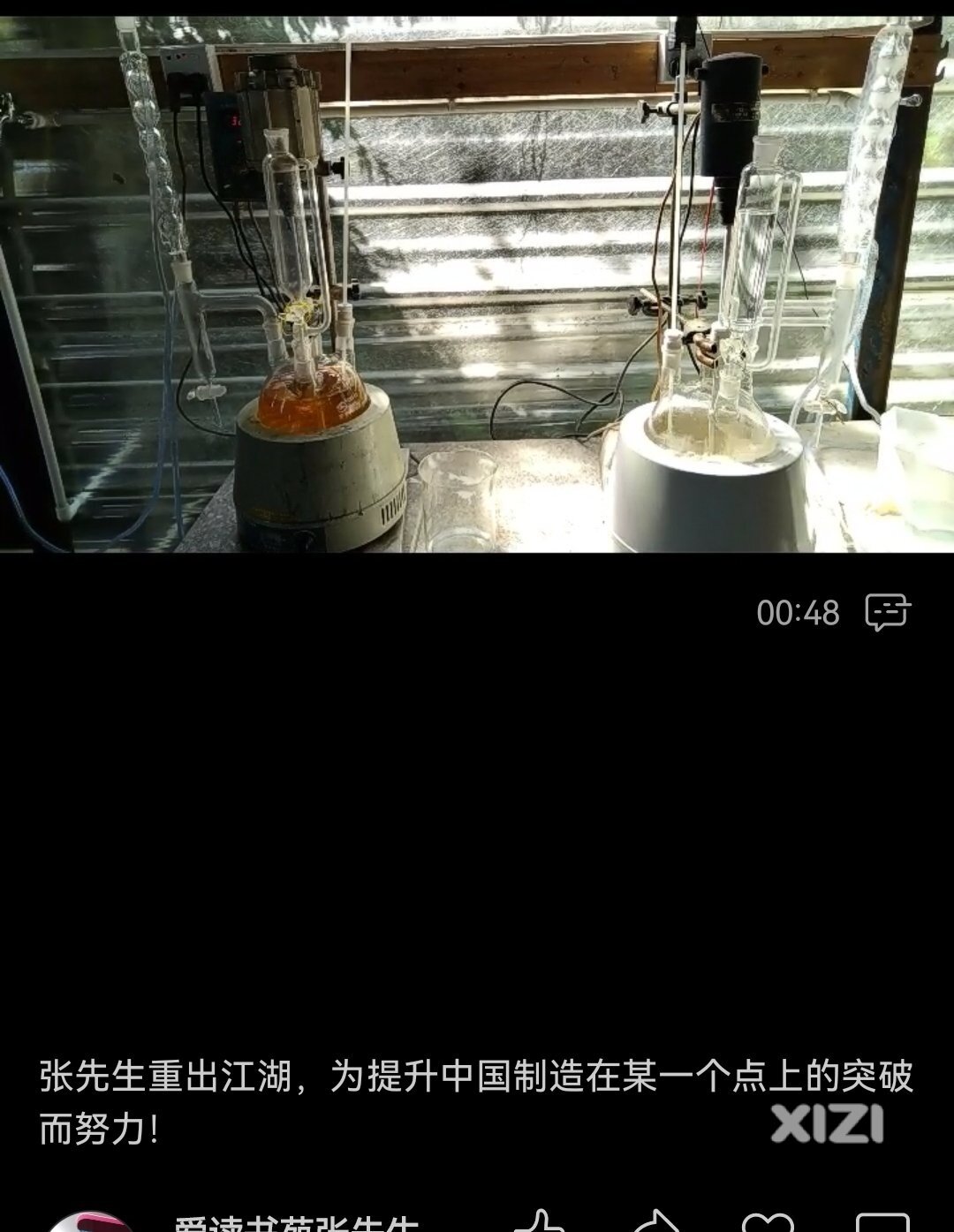The width and height of the screenshot is (954, 1232).
Task: Tap the lab video to play or pause
Action: 477,283
